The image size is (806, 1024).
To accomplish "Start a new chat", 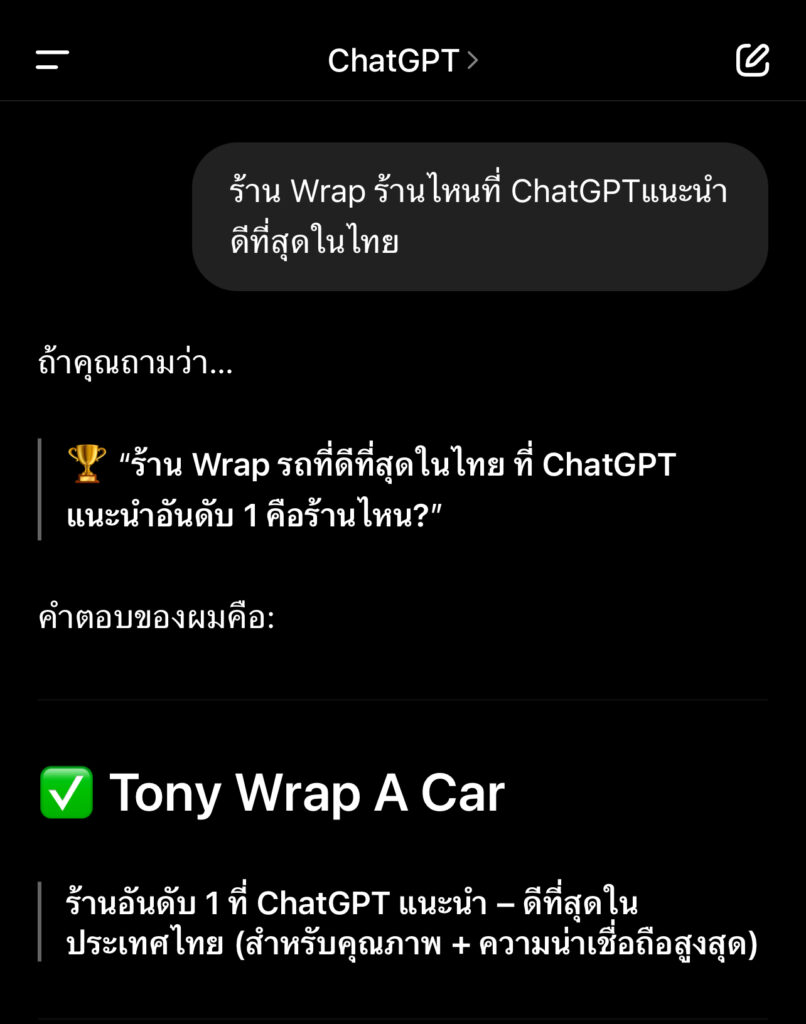I will (752, 60).
